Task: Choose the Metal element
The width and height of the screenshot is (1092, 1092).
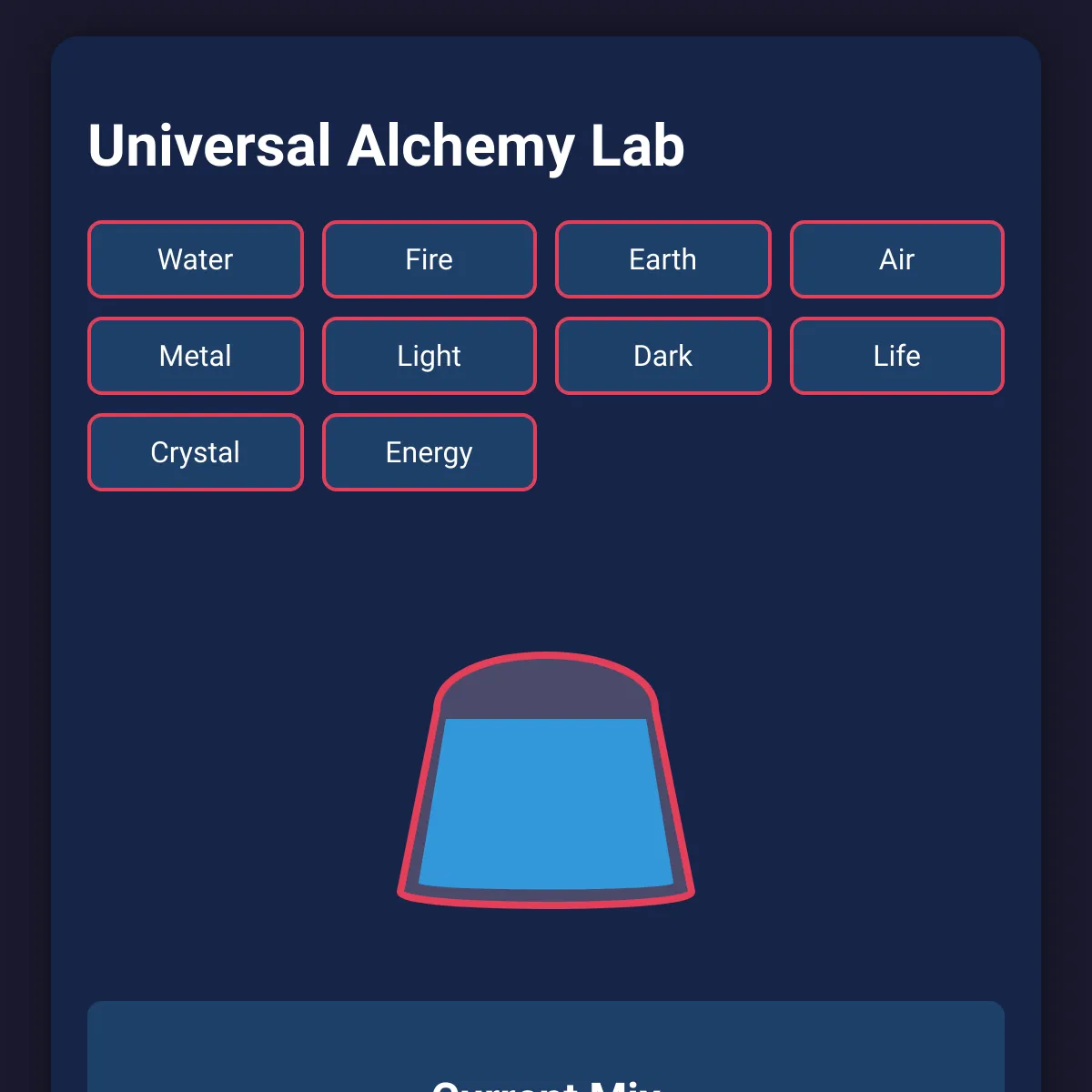Action: click(196, 356)
